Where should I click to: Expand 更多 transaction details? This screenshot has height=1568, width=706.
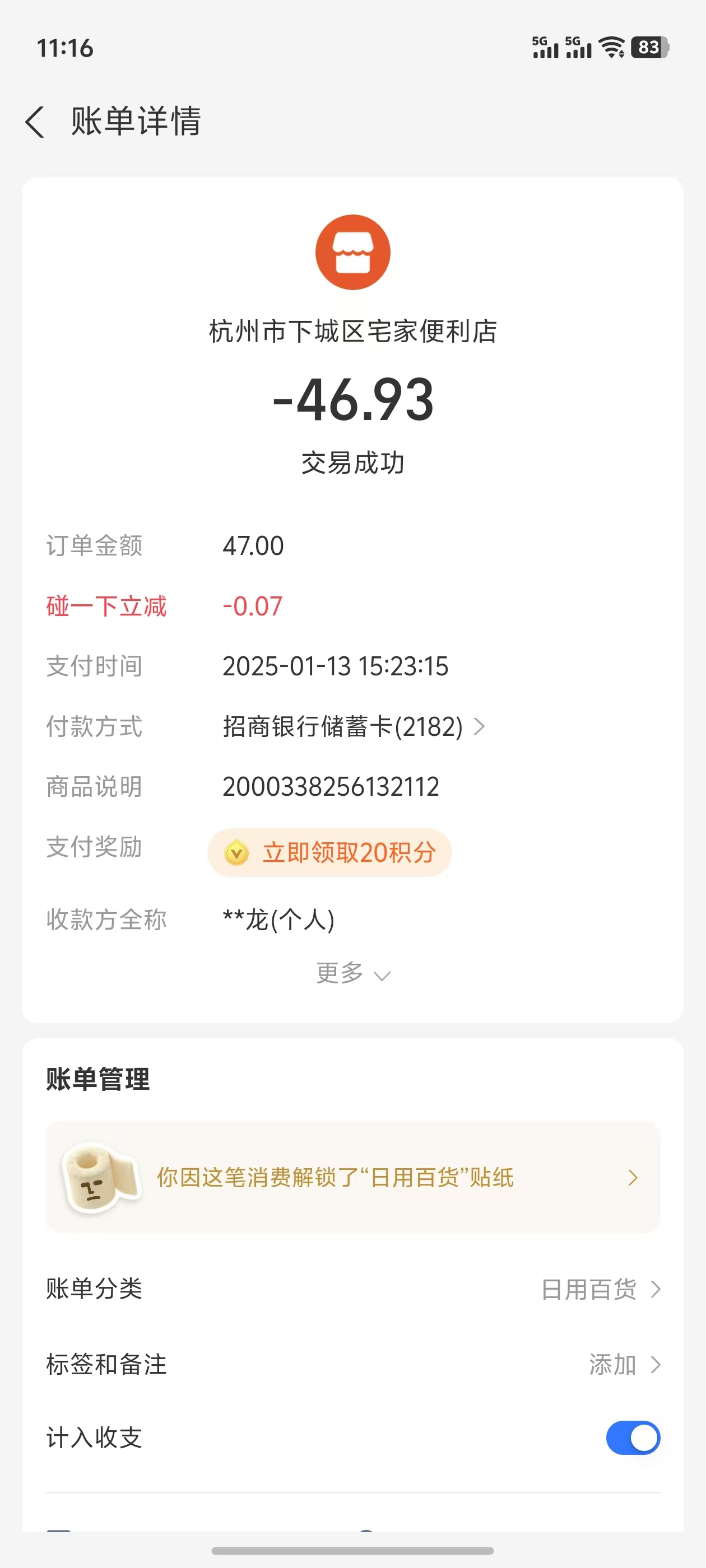(x=352, y=973)
